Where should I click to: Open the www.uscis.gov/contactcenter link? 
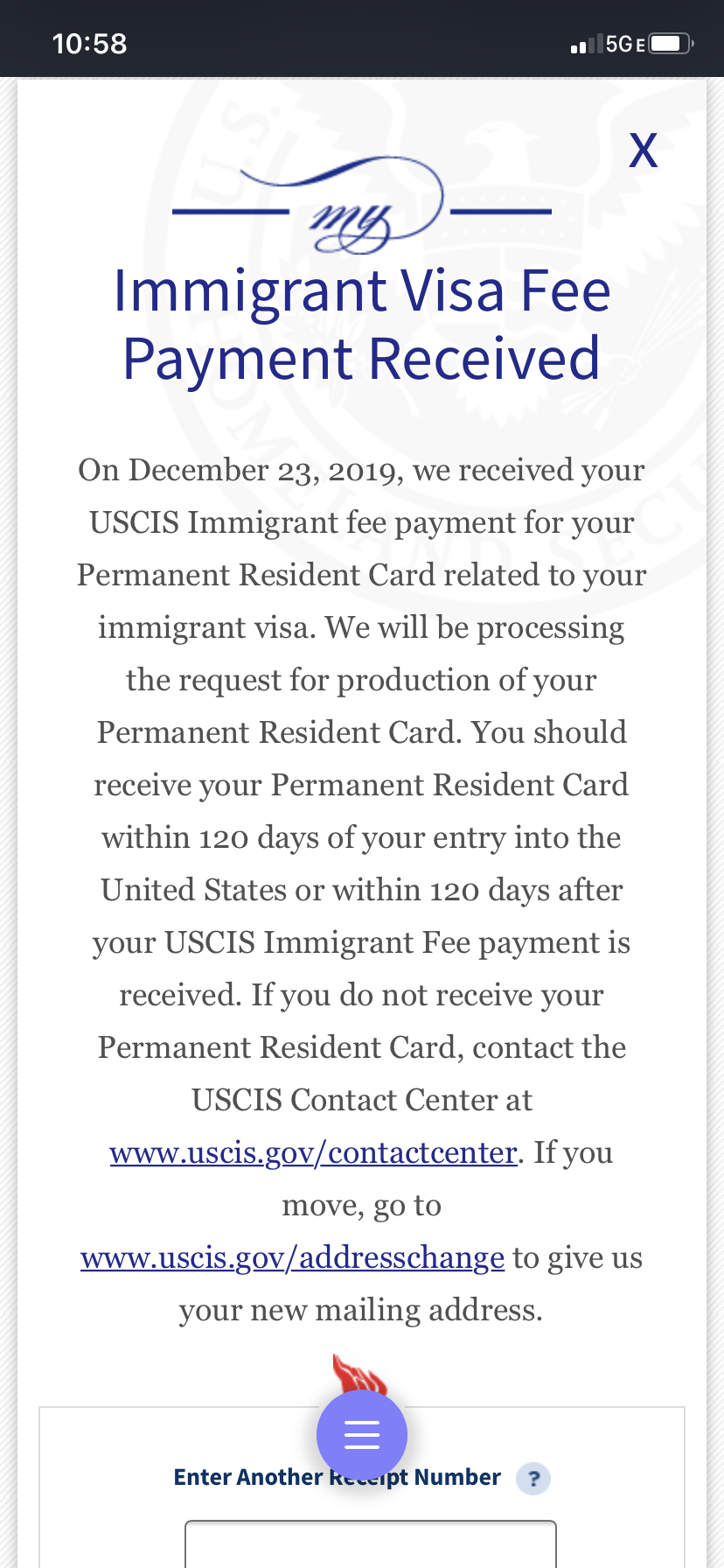(x=313, y=1152)
